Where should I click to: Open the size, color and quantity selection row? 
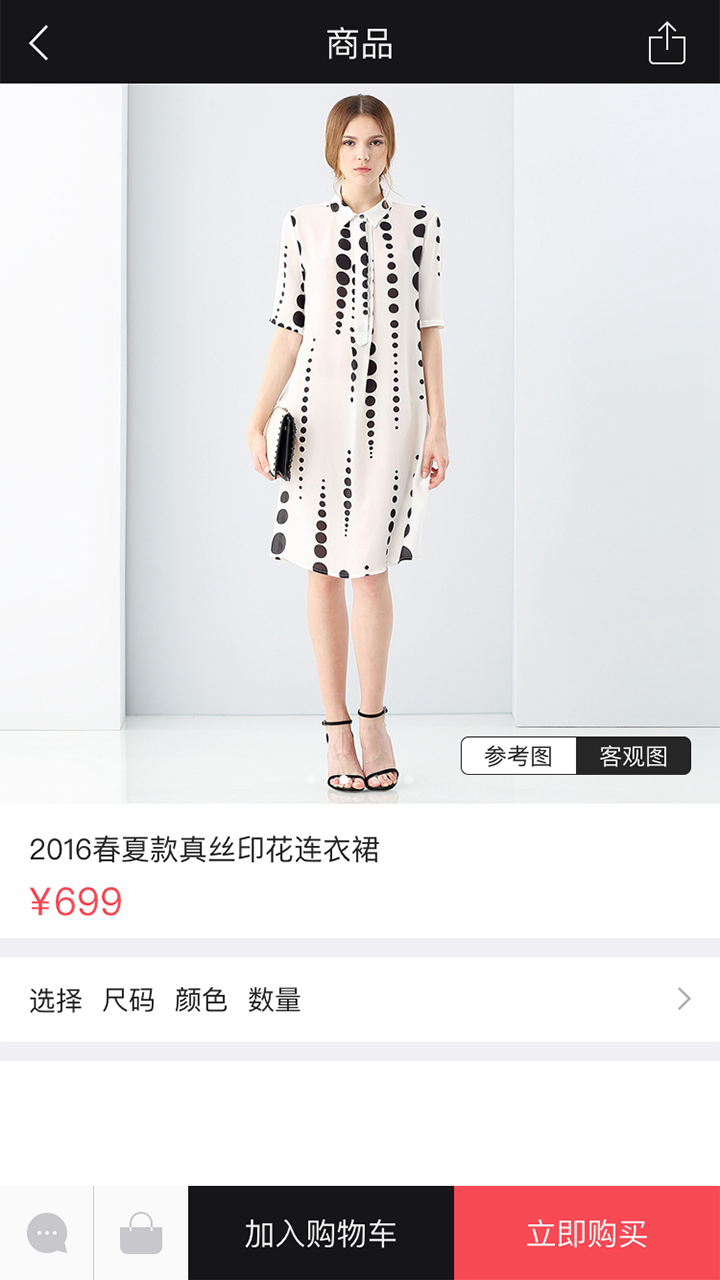(360, 999)
